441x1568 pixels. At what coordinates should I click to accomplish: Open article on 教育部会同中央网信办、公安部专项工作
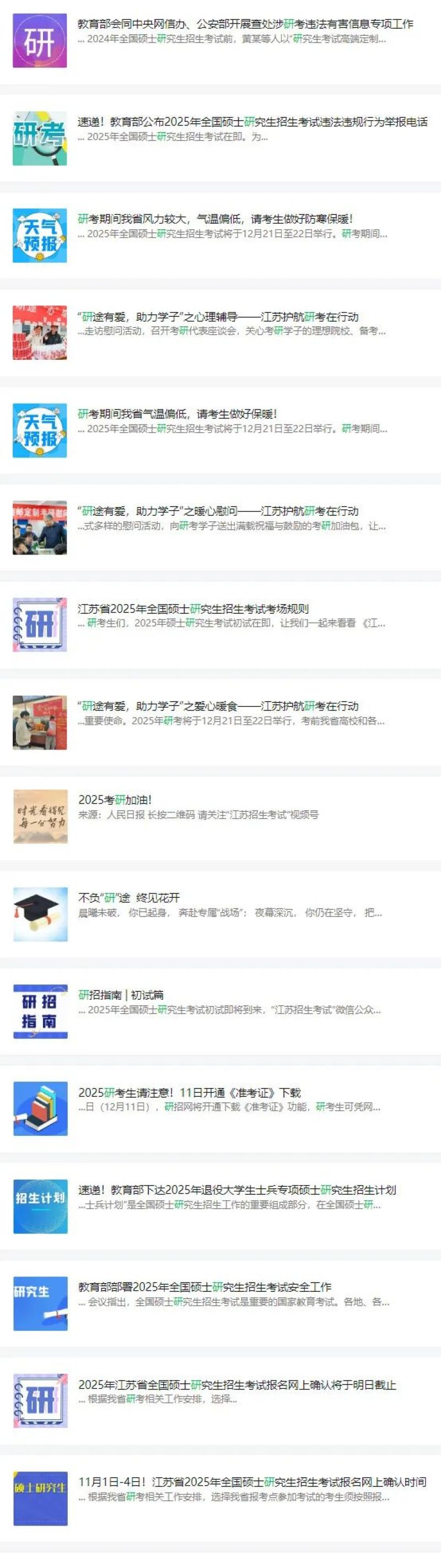pyautogui.click(x=245, y=24)
